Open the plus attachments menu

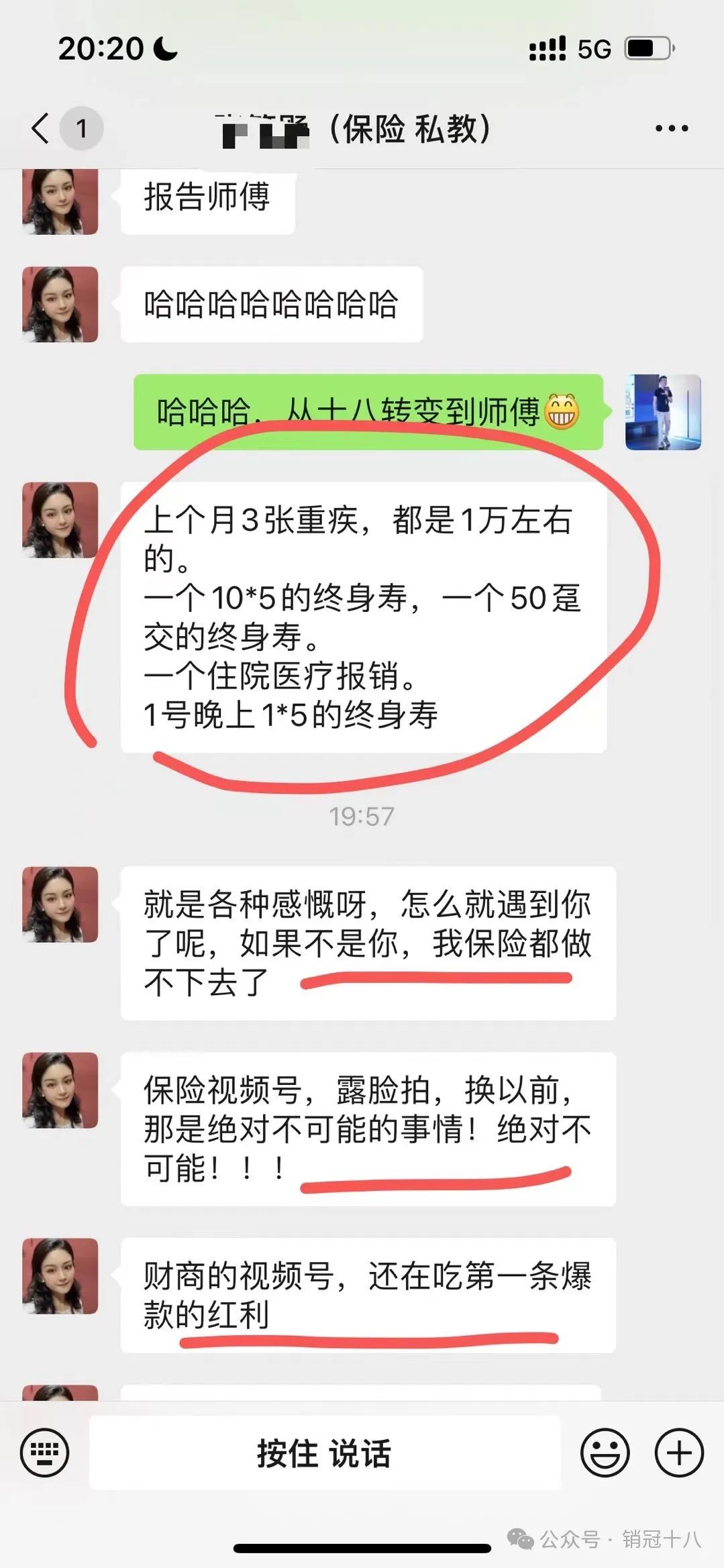pos(679,1453)
